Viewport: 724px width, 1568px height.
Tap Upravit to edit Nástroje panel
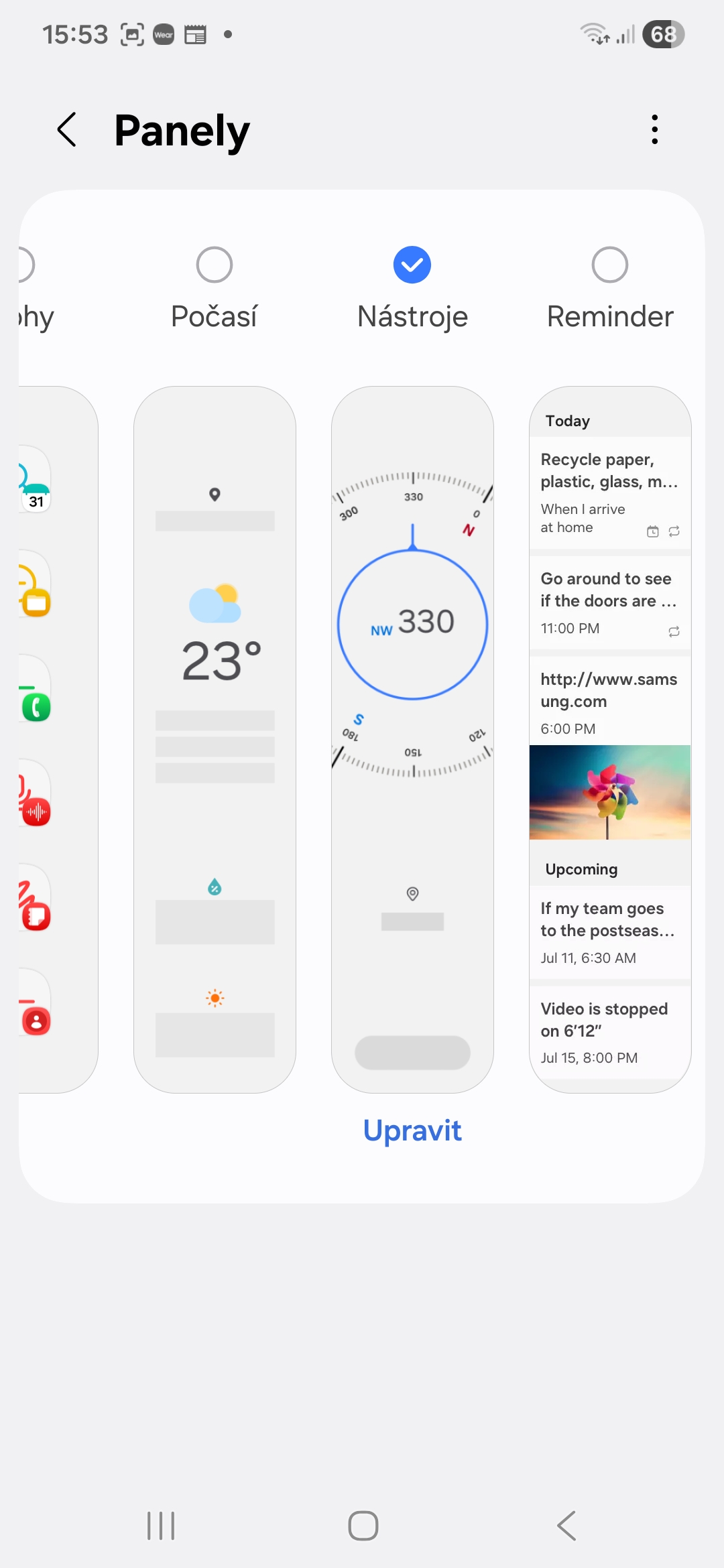[412, 1130]
